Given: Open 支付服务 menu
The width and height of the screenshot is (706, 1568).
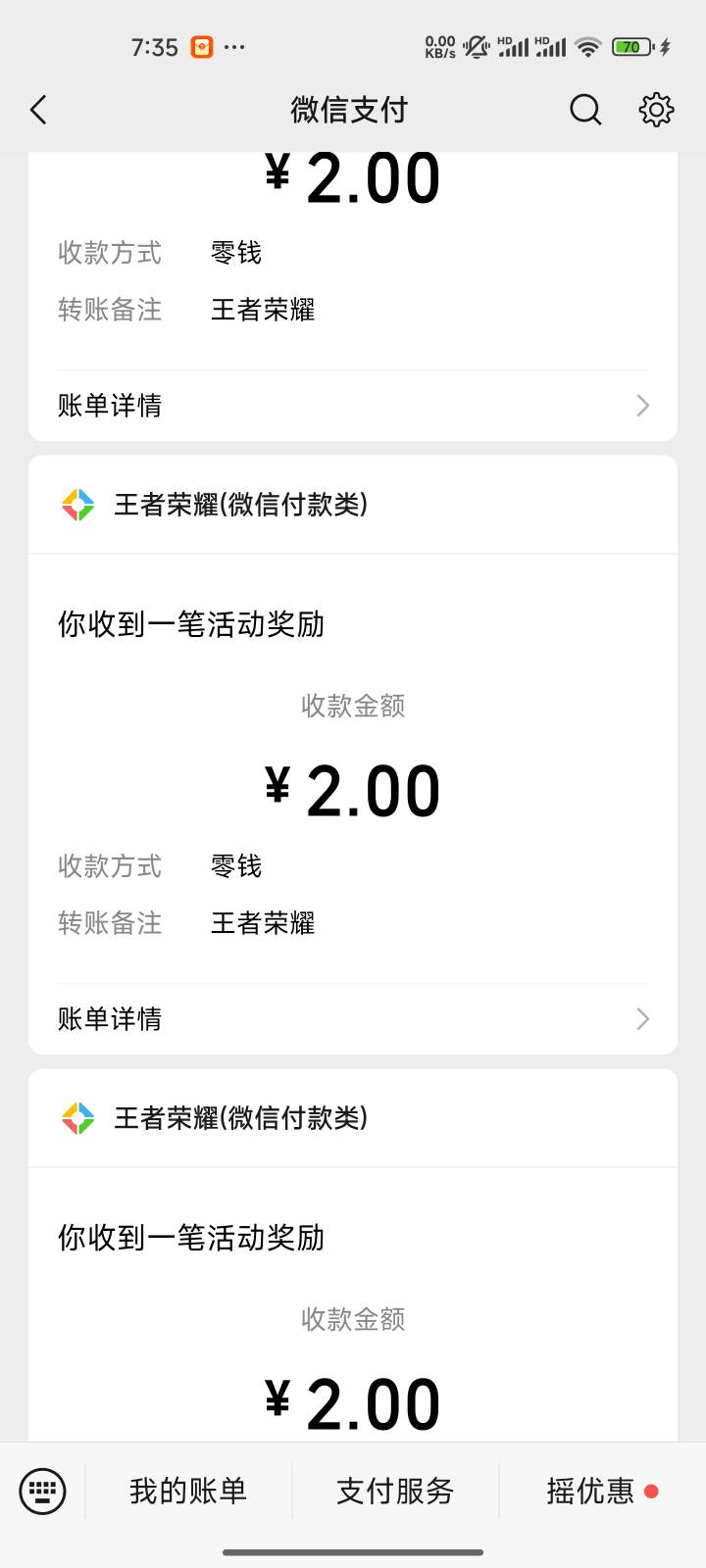Looking at the screenshot, I should point(395,1491).
